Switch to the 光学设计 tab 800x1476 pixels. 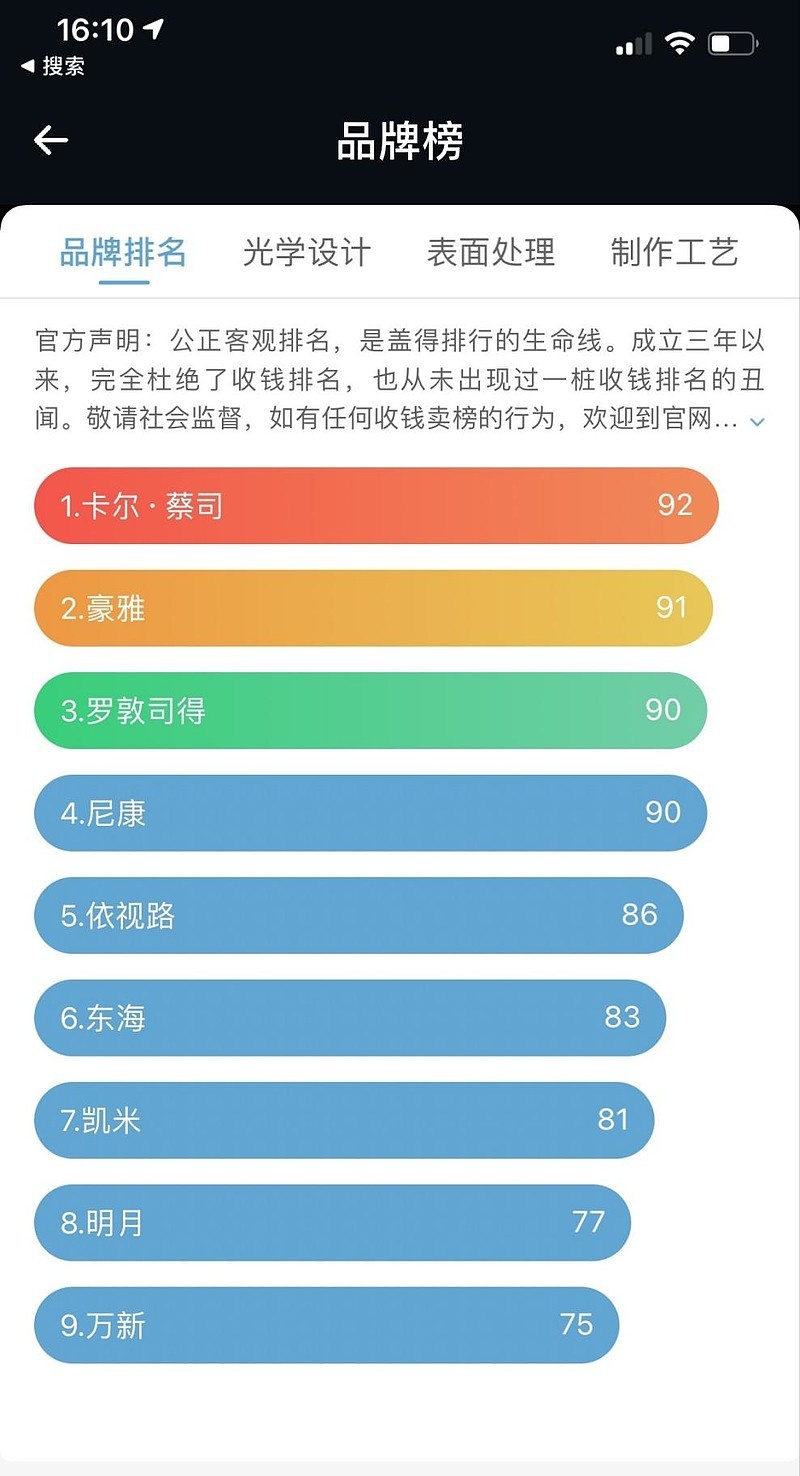click(307, 252)
